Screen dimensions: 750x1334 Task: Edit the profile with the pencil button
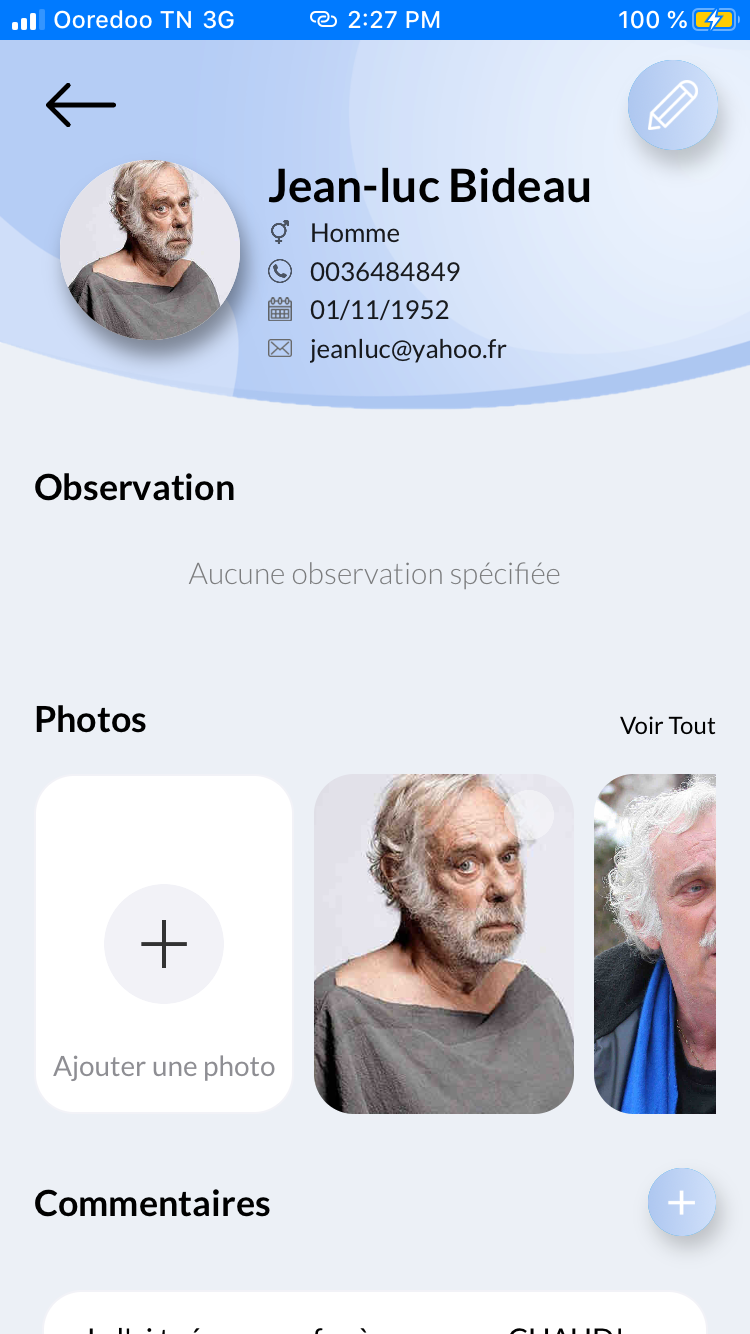(x=673, y=105)
